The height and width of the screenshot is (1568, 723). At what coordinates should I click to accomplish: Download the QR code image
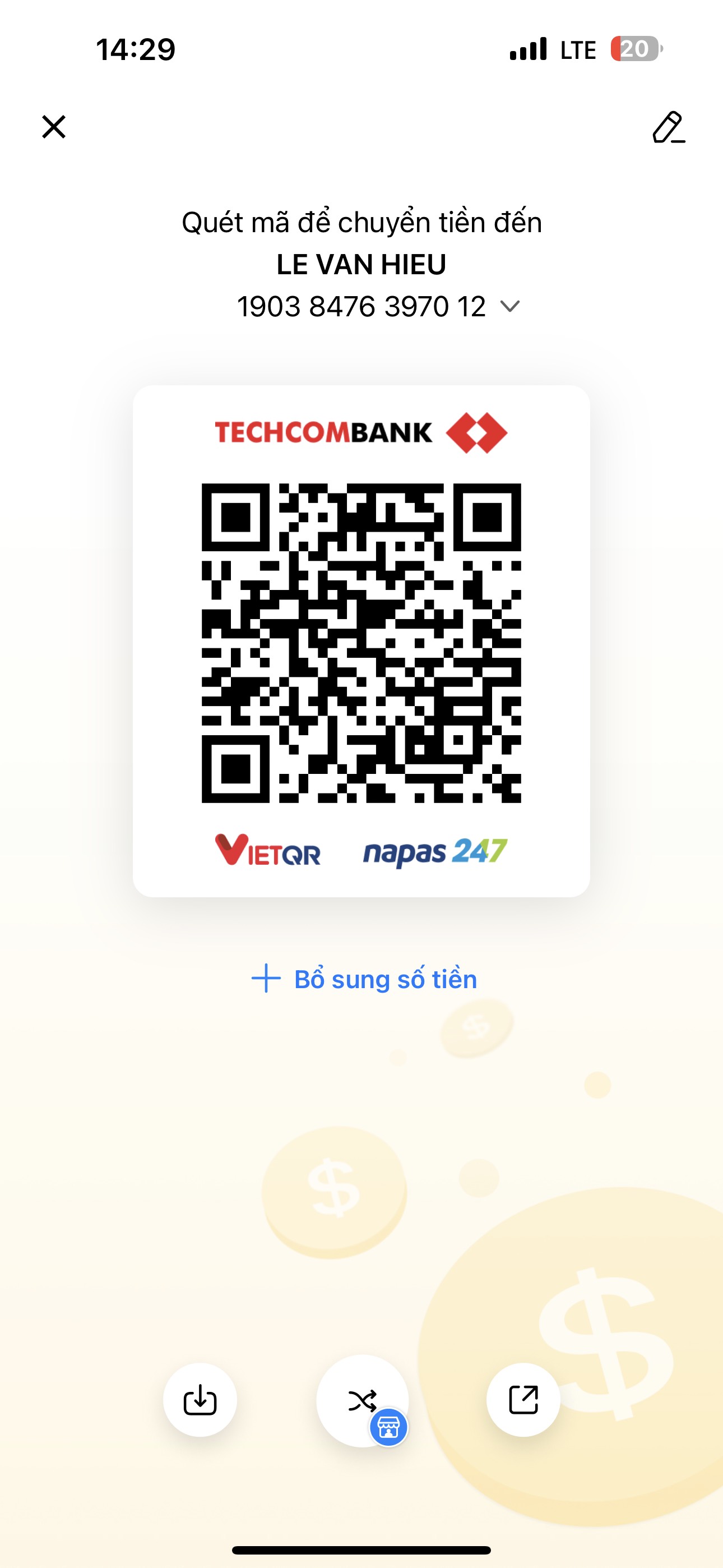point(200,1400)
